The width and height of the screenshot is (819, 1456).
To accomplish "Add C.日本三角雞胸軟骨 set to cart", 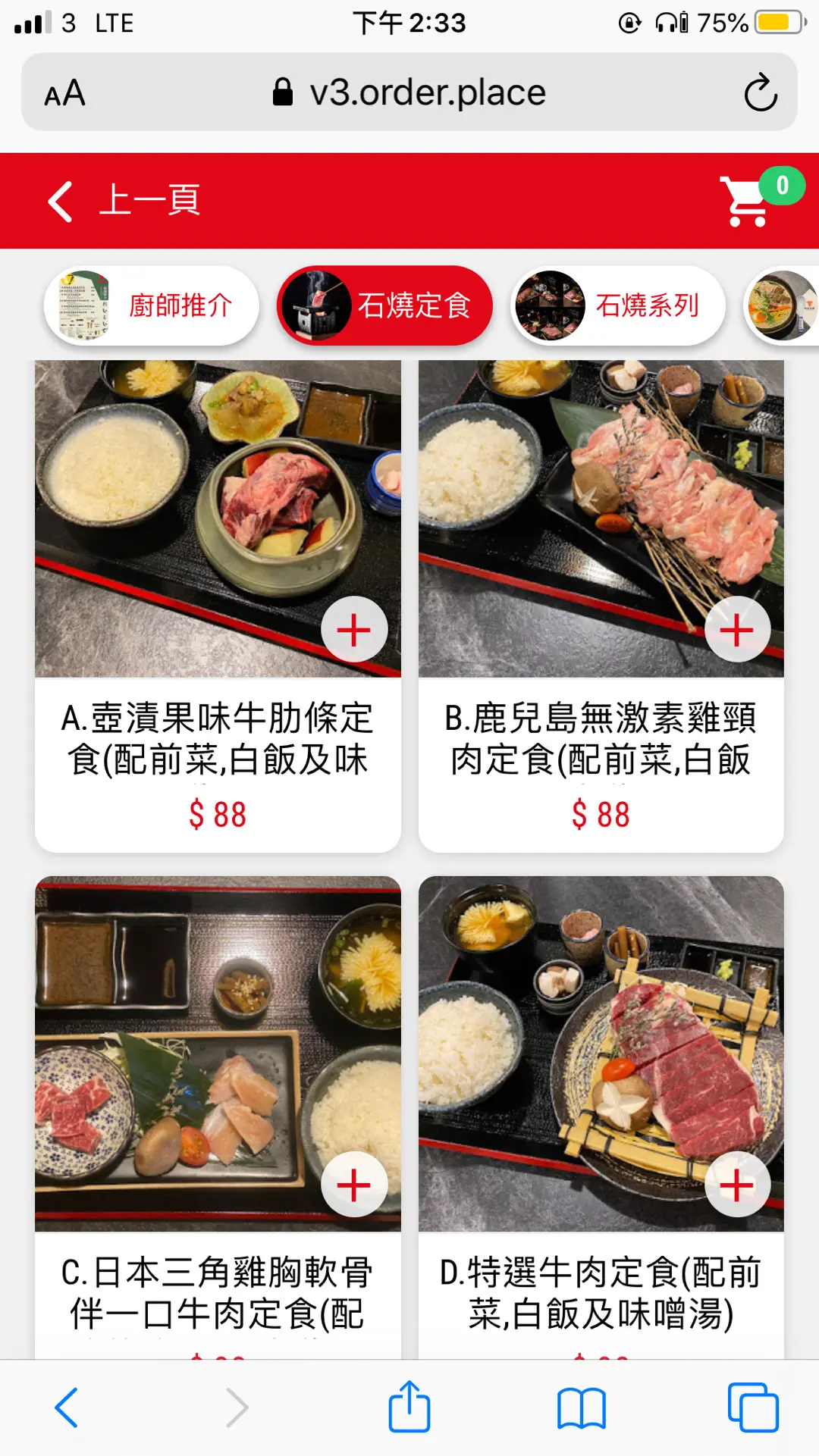I will pyautogui.click(x=354, y=1185).
